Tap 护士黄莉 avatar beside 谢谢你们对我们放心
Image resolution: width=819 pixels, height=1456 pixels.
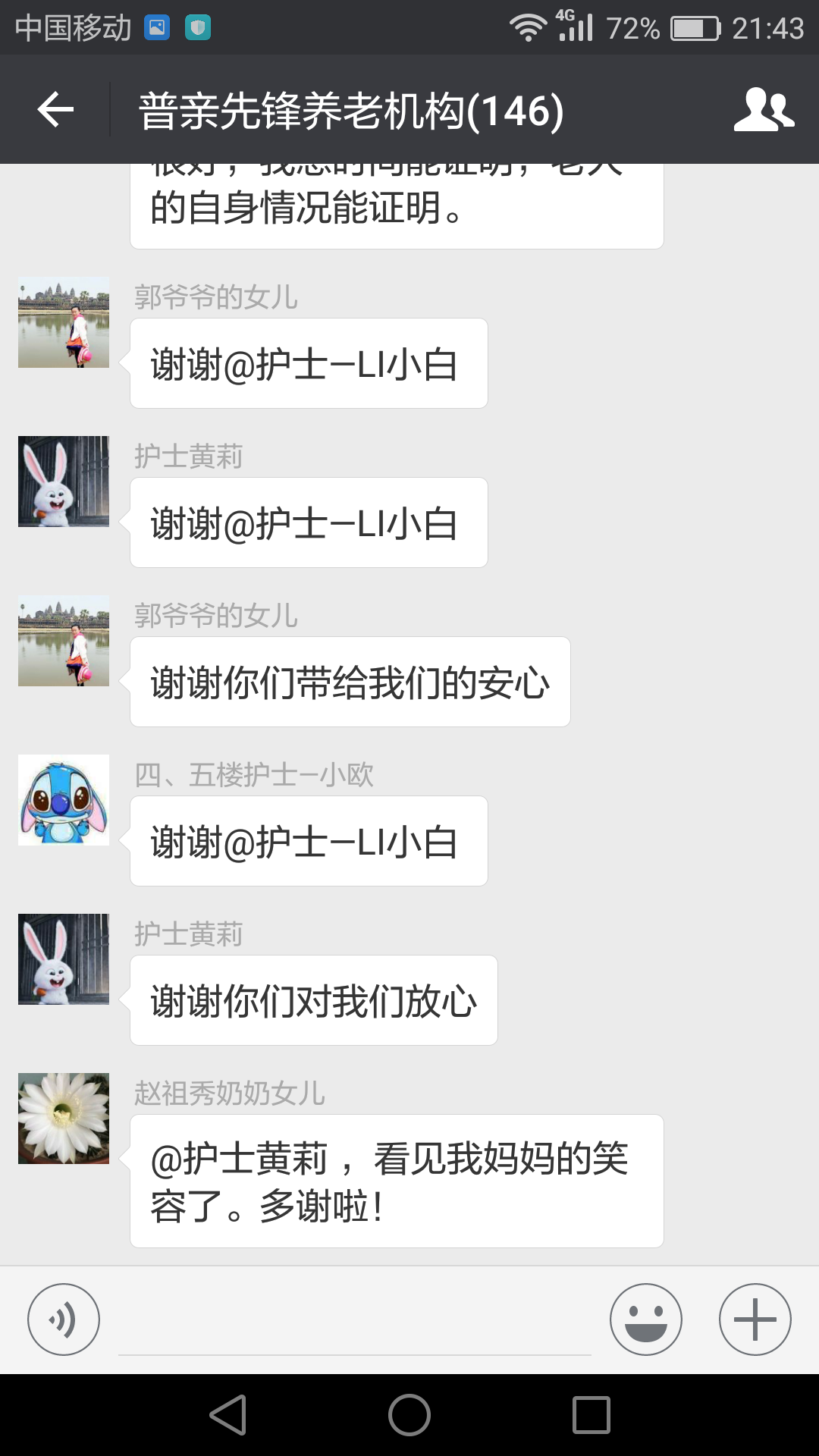coord(64,959)
